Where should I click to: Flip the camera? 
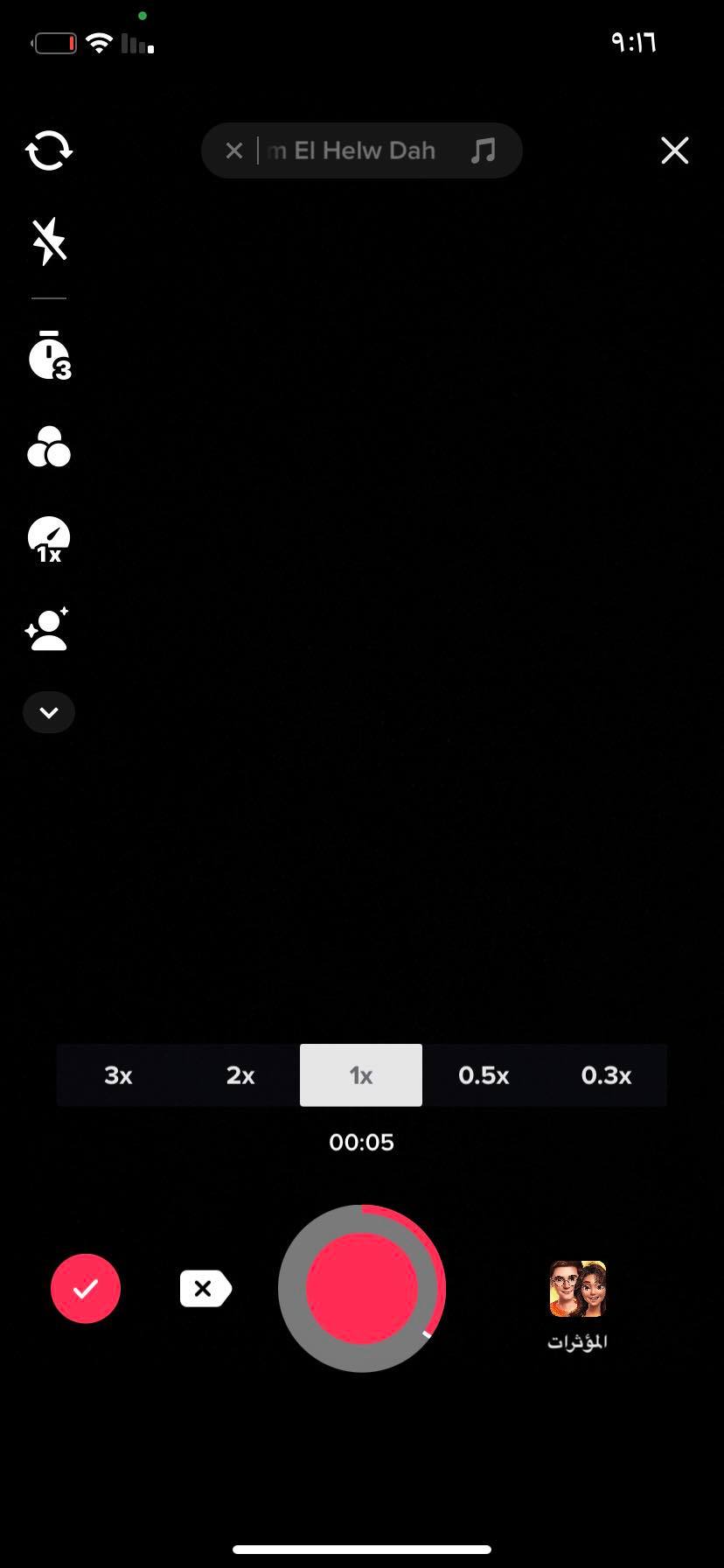49,150
